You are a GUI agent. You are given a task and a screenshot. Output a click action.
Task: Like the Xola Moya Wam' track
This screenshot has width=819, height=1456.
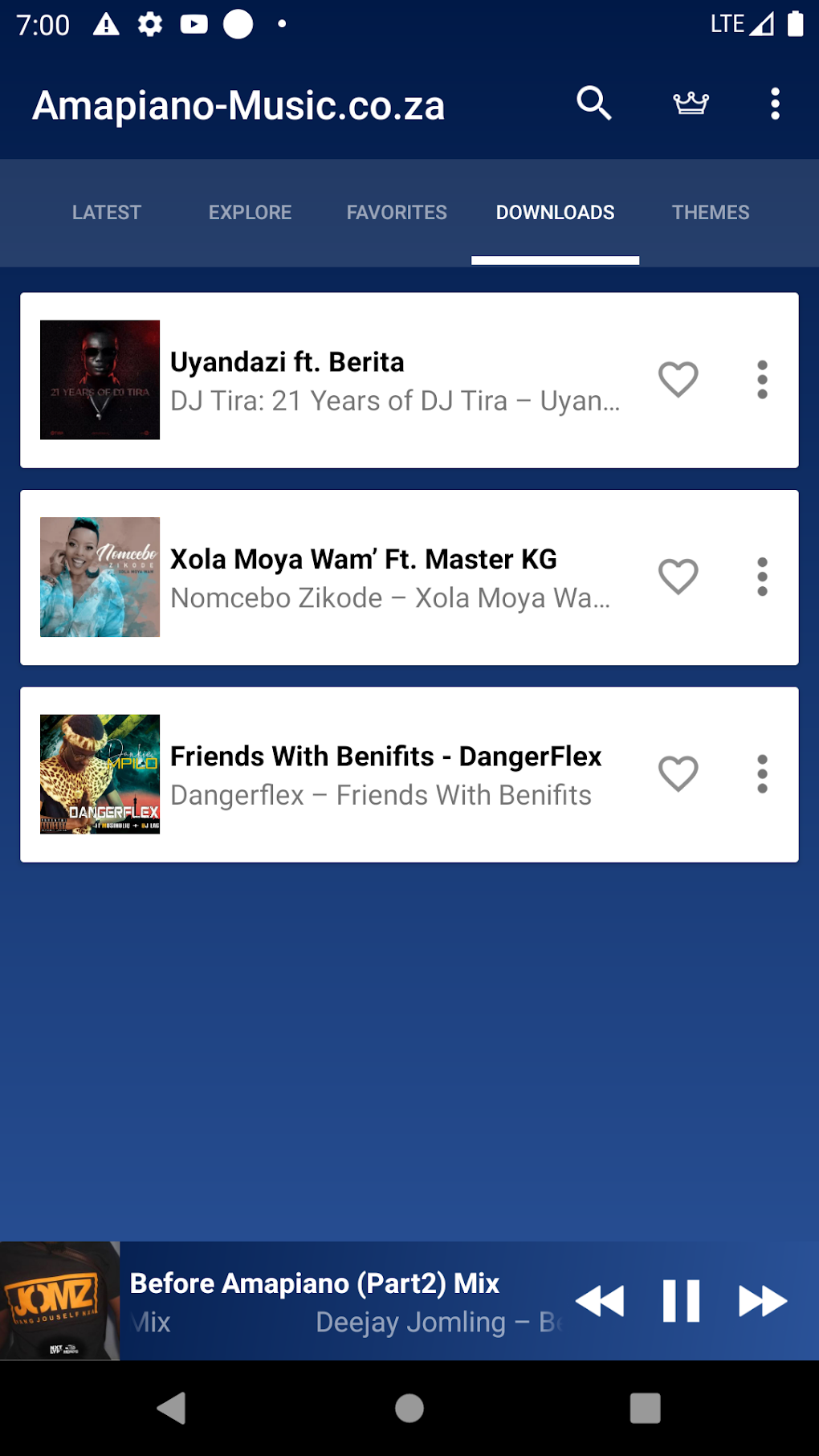pyautogui.click(x=678, y=577)
